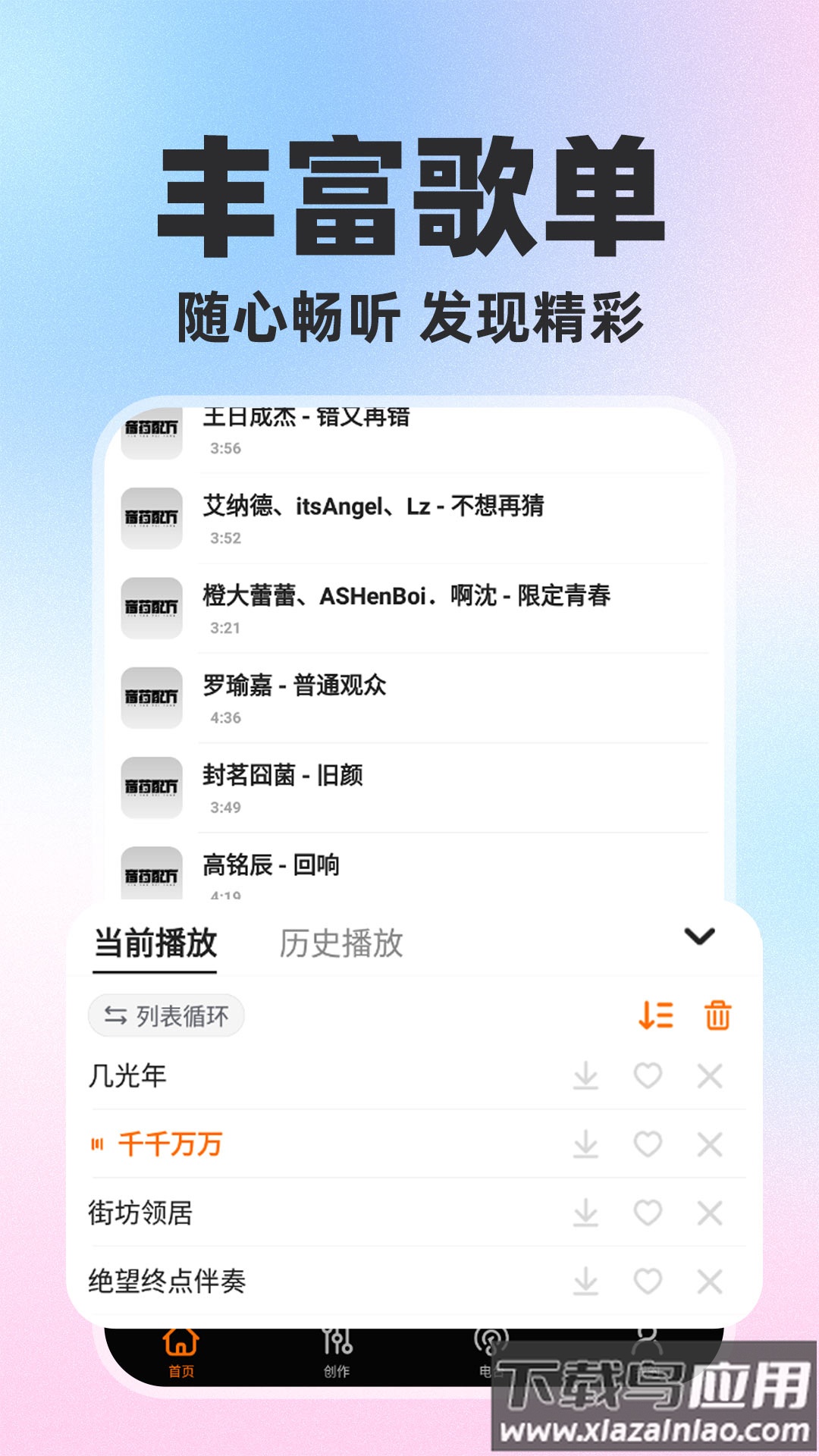Select the sort order icon above the playlist
This screenshot has width=819, height=1456.
point(655,1016)
